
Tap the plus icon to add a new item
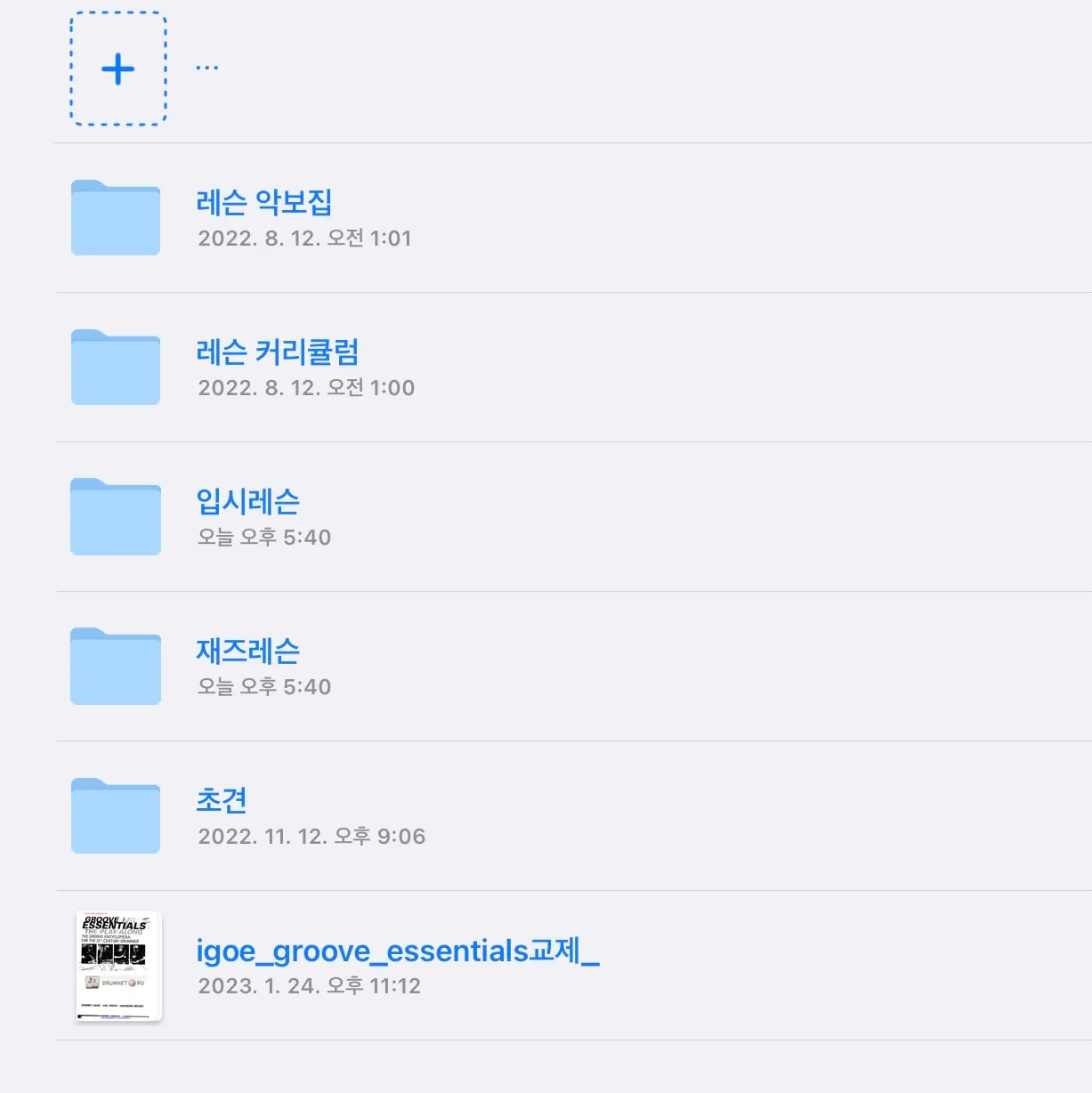[117, 69]
